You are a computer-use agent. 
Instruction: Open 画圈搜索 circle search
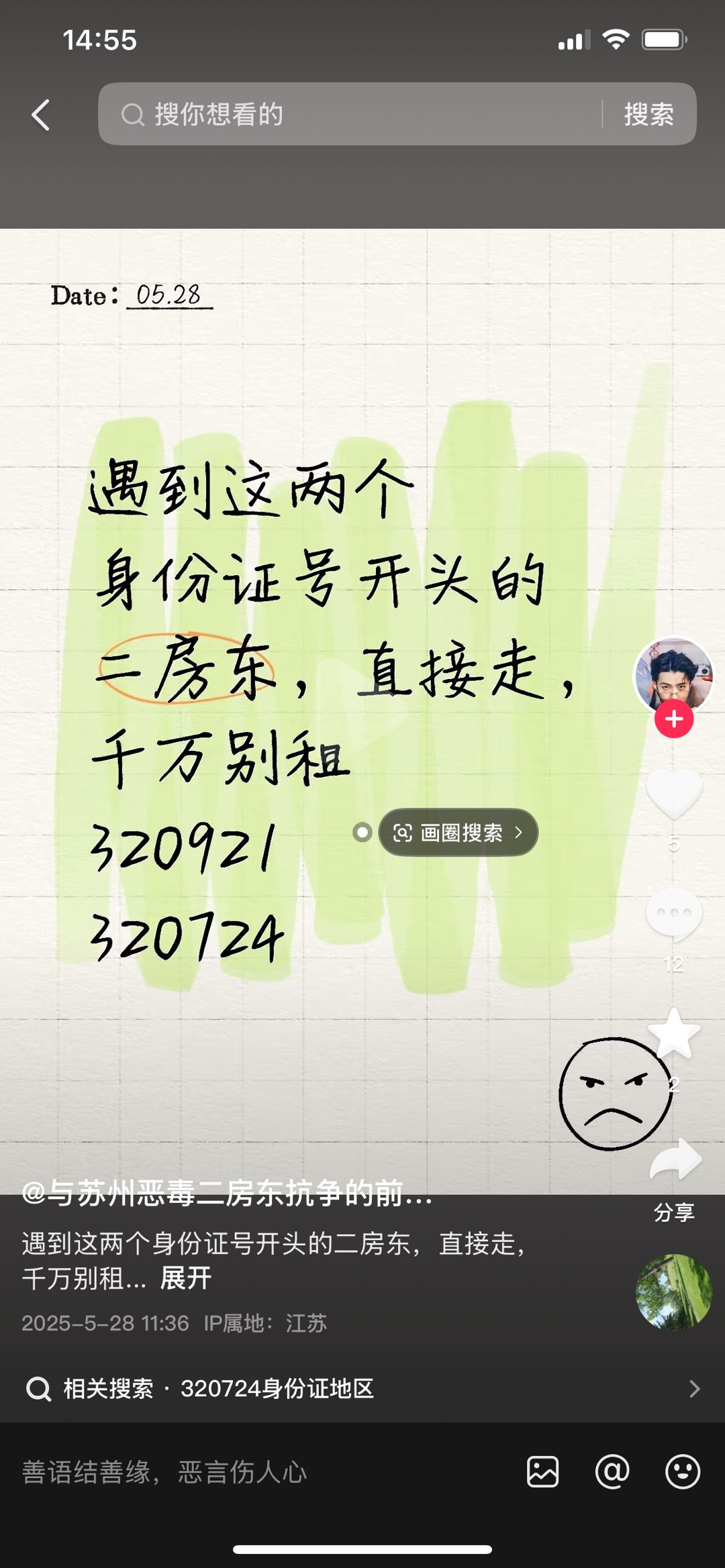click(458, 833)
